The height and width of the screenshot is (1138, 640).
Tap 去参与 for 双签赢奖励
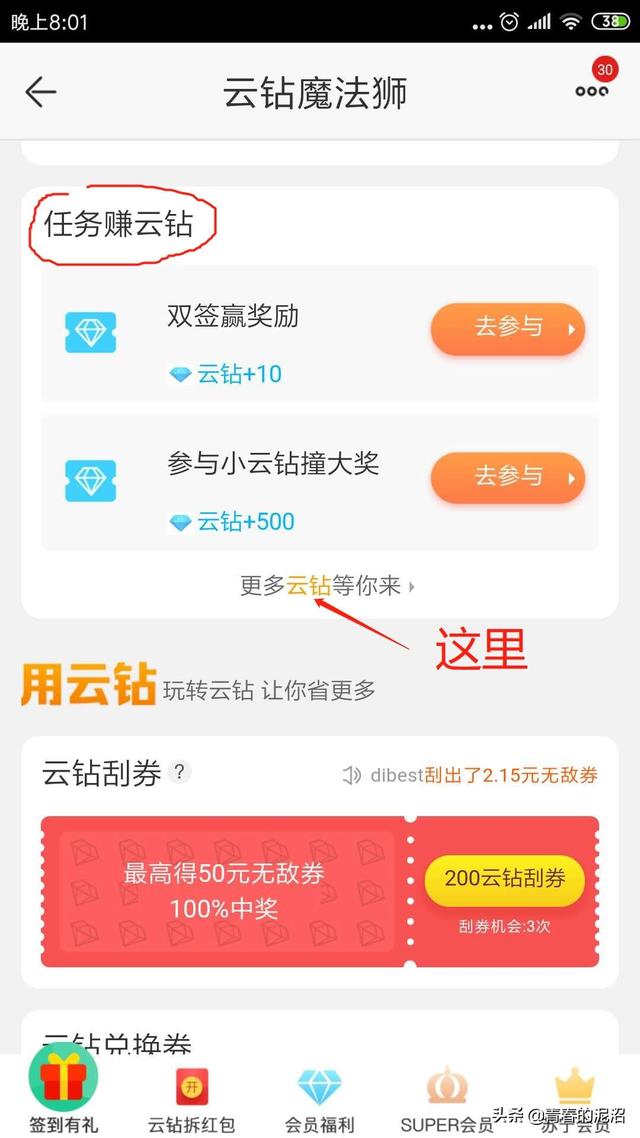507,329
